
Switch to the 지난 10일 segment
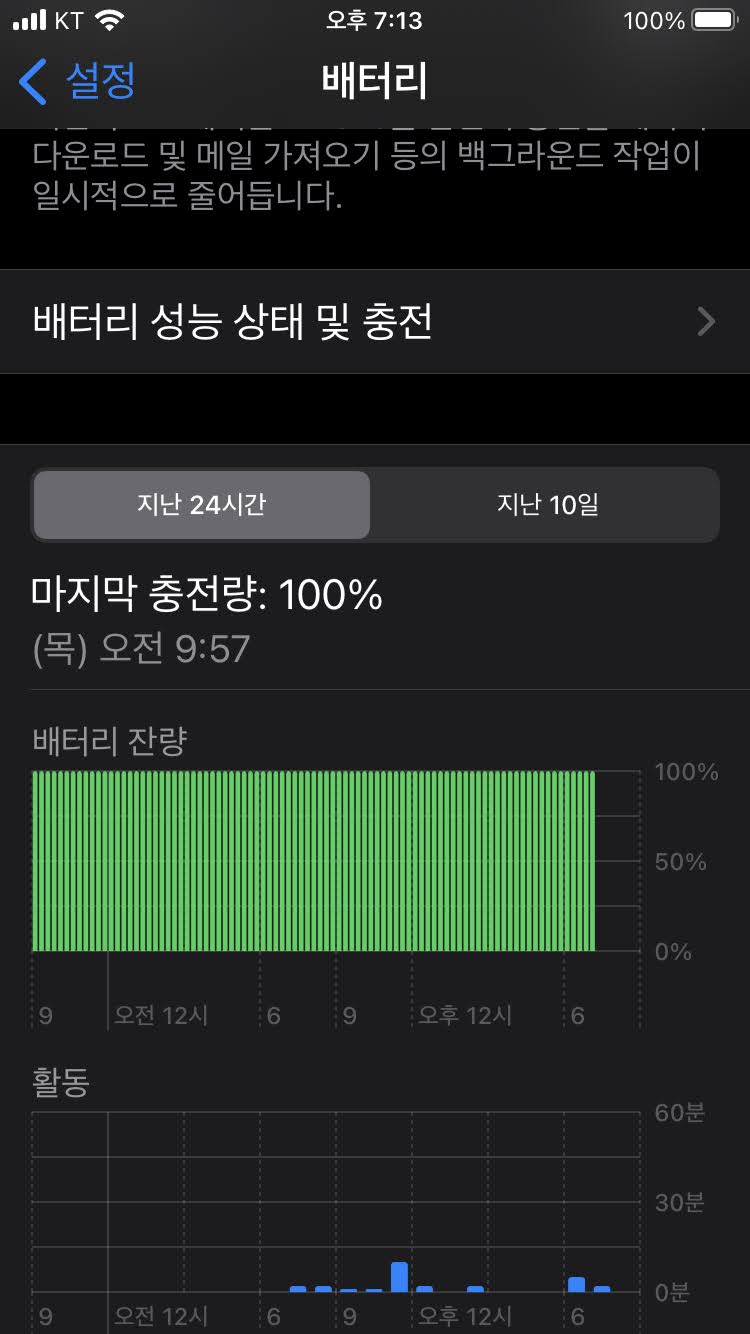(x=547, y=505)
